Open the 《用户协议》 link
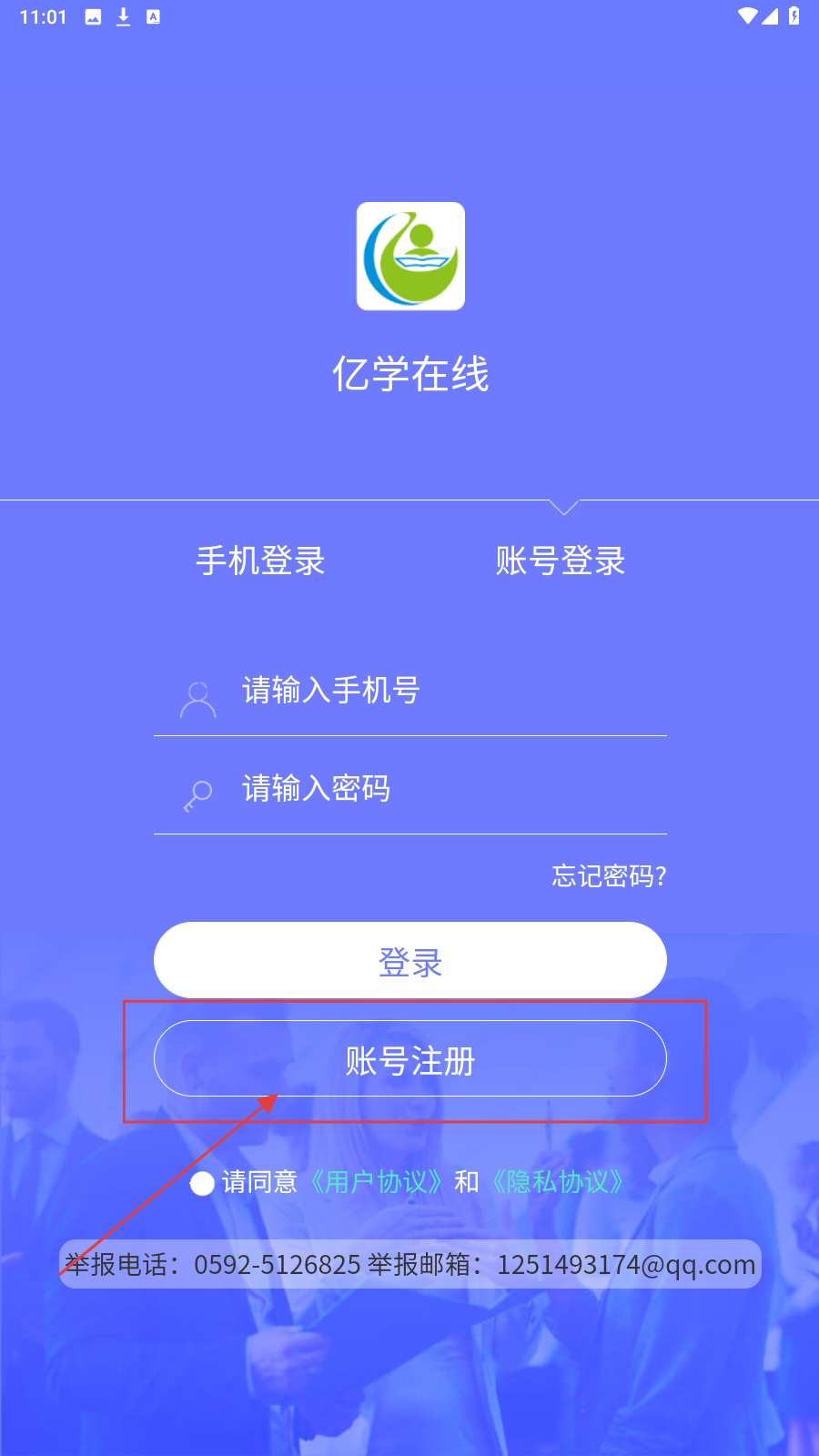The height and width of the screenshot is (1456, 819). coord(376,1182)
